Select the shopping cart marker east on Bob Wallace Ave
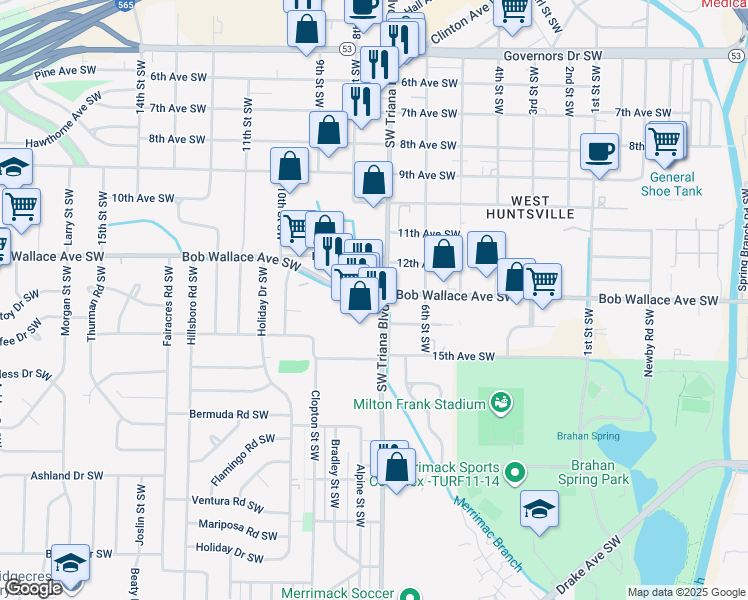 pyautogui.click(x=542, y=285)
